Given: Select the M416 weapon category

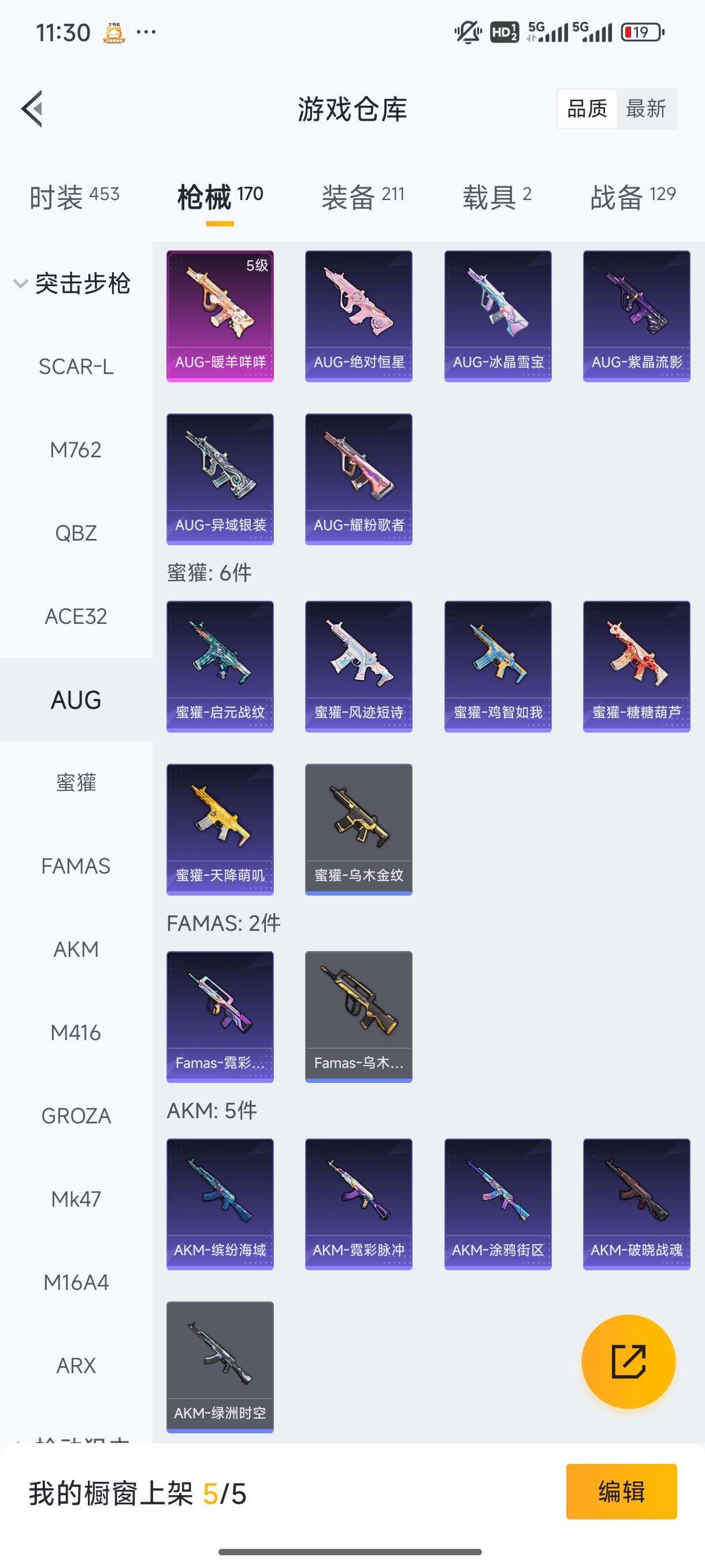Looking at the screenshot, I should pyautogui.click(x=76, y=1033).
